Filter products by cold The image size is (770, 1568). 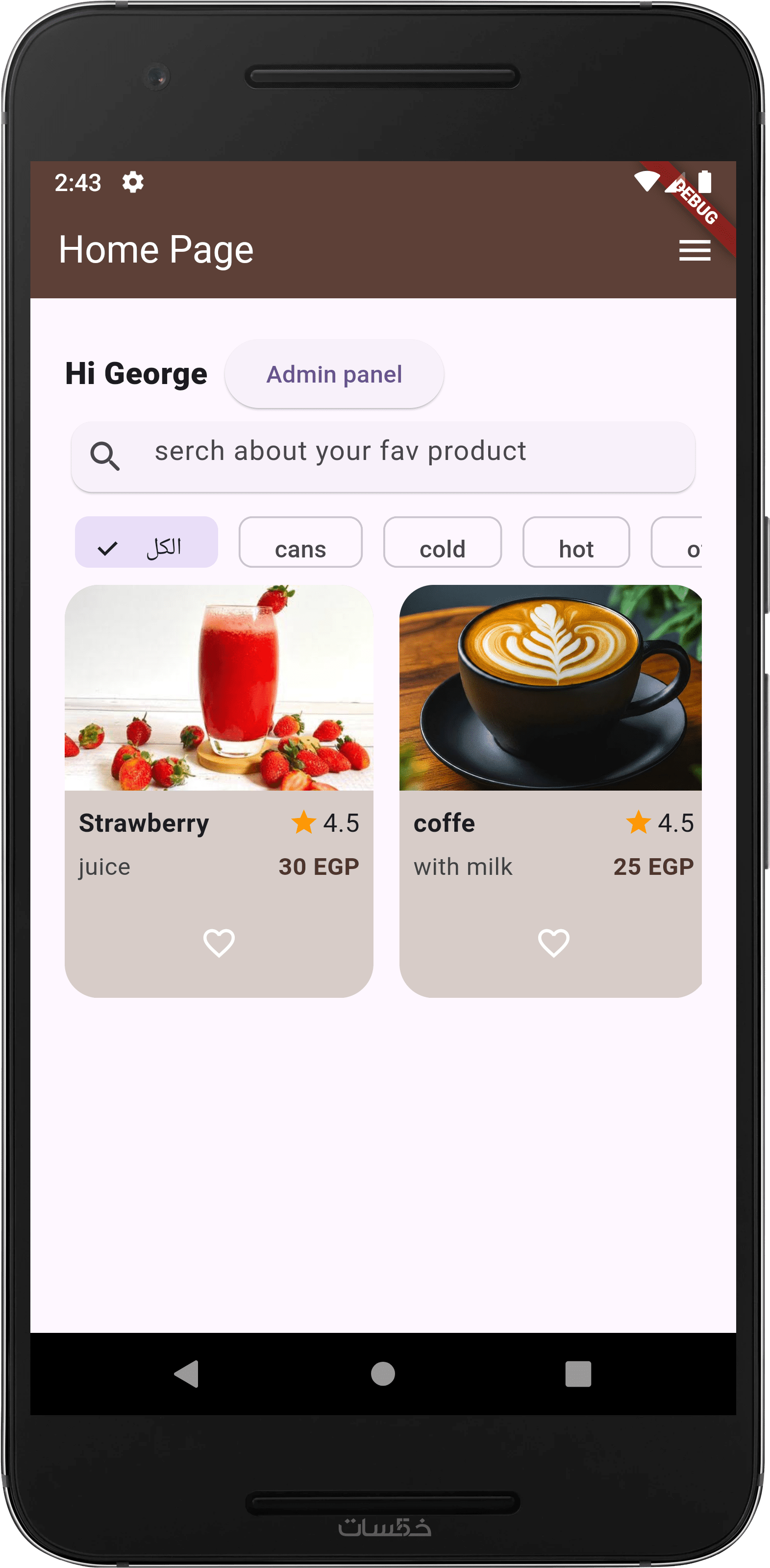pos(442,542)
